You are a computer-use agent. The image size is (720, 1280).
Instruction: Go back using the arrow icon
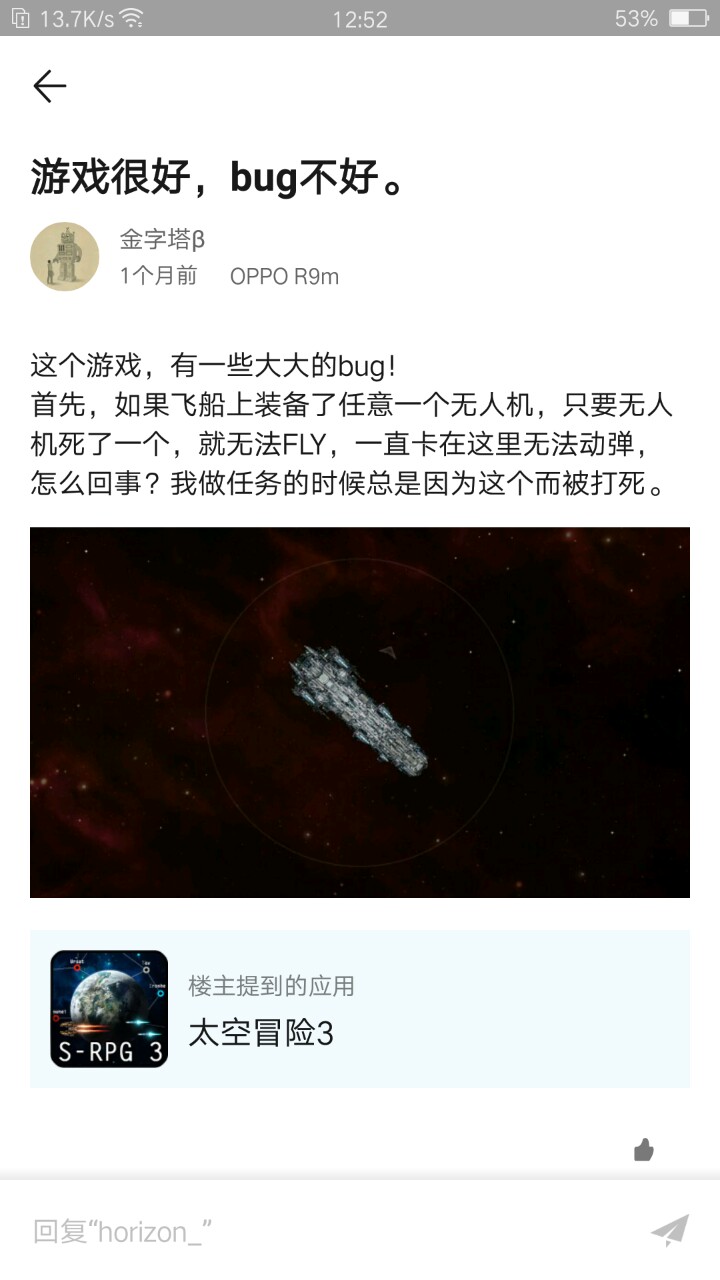(49, 87)
